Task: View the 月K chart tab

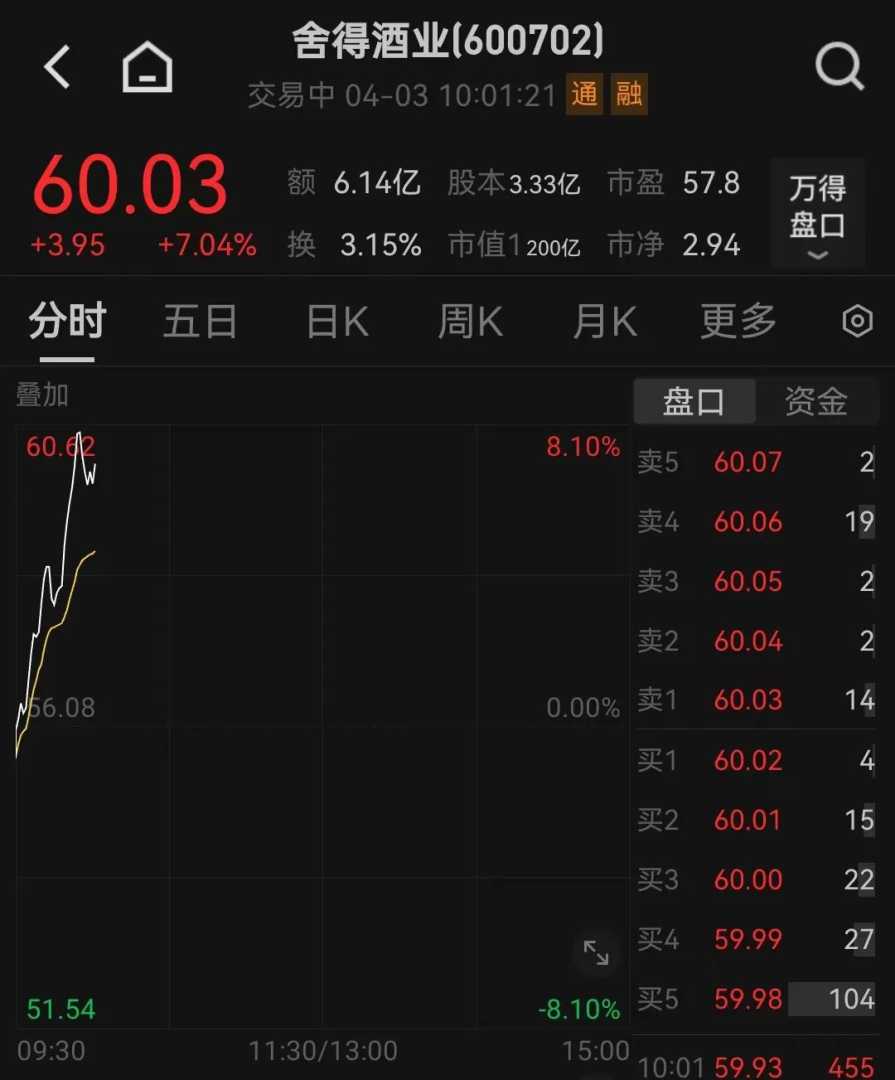Action: coord(604,322)
